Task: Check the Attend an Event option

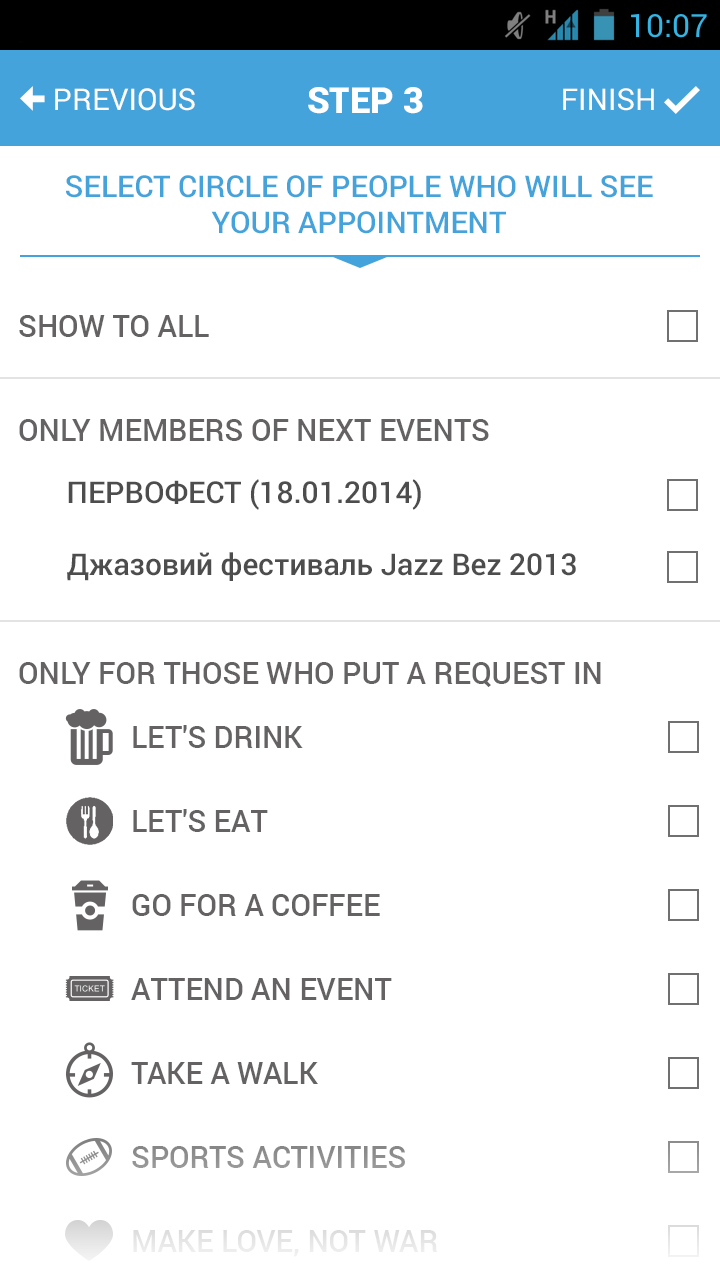Action: point(683,990)
